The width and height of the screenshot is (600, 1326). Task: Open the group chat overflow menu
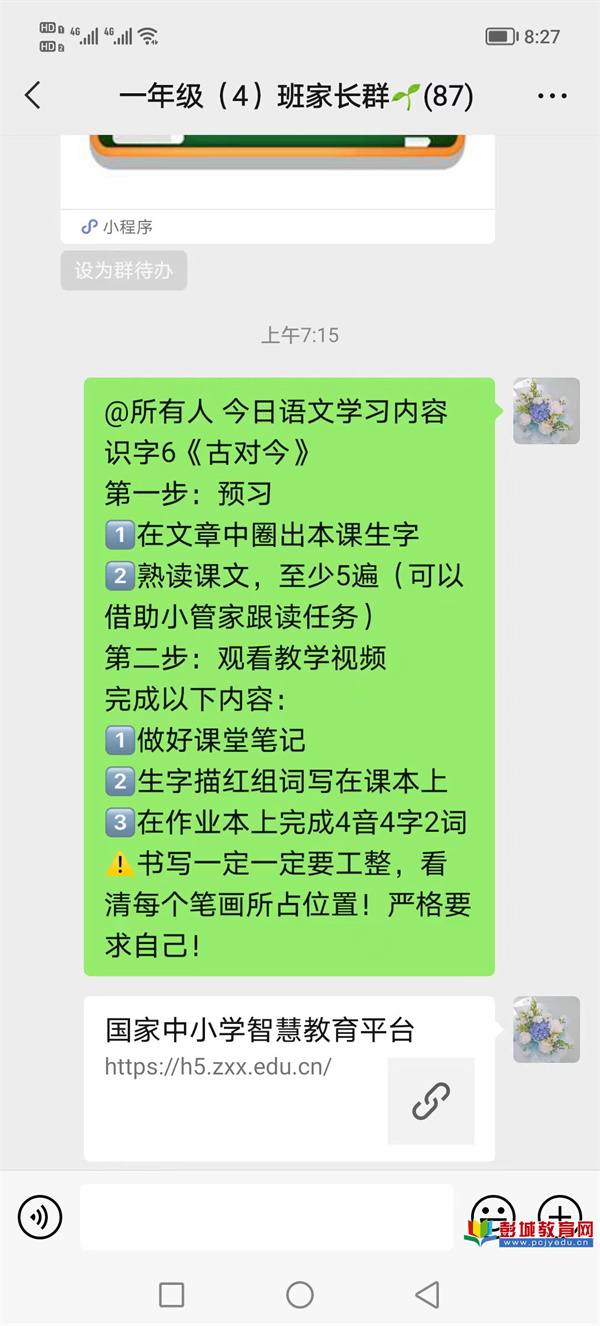[x=552, y=96]
